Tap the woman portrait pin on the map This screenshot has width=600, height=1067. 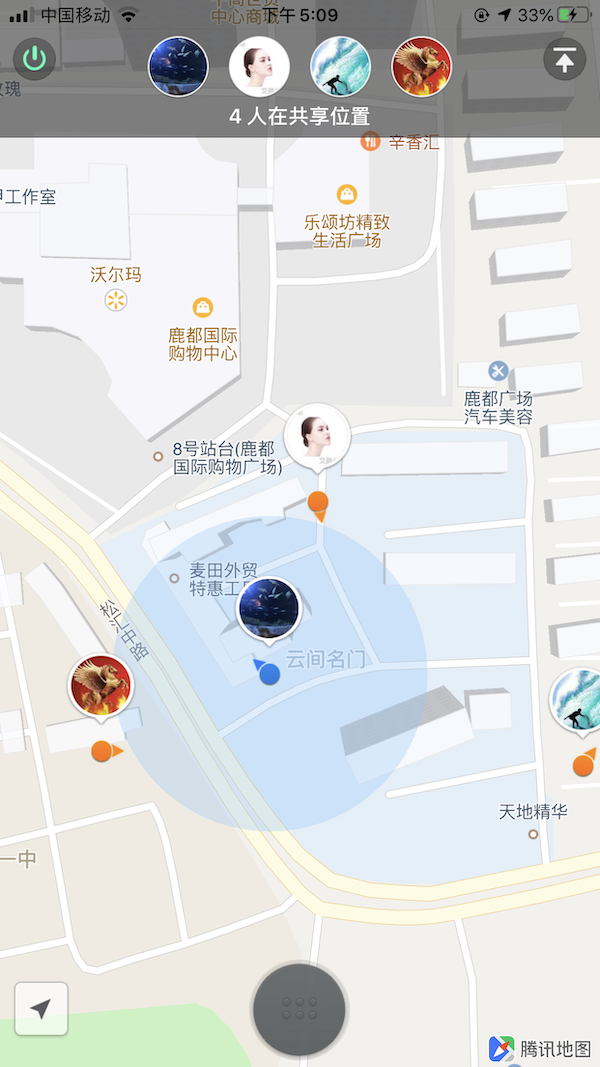(x=316, y=437)
